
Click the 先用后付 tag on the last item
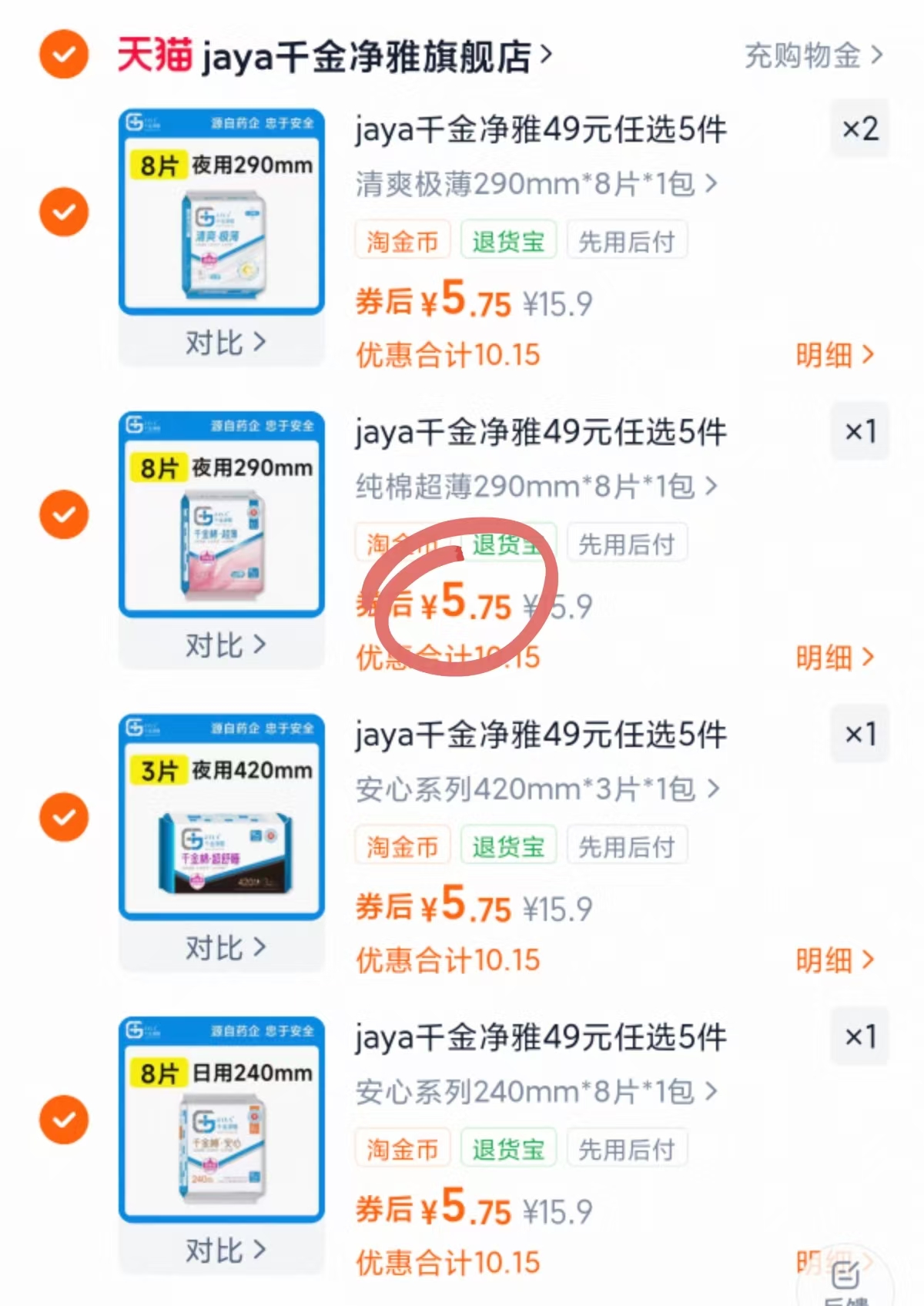coord(627,1147)
